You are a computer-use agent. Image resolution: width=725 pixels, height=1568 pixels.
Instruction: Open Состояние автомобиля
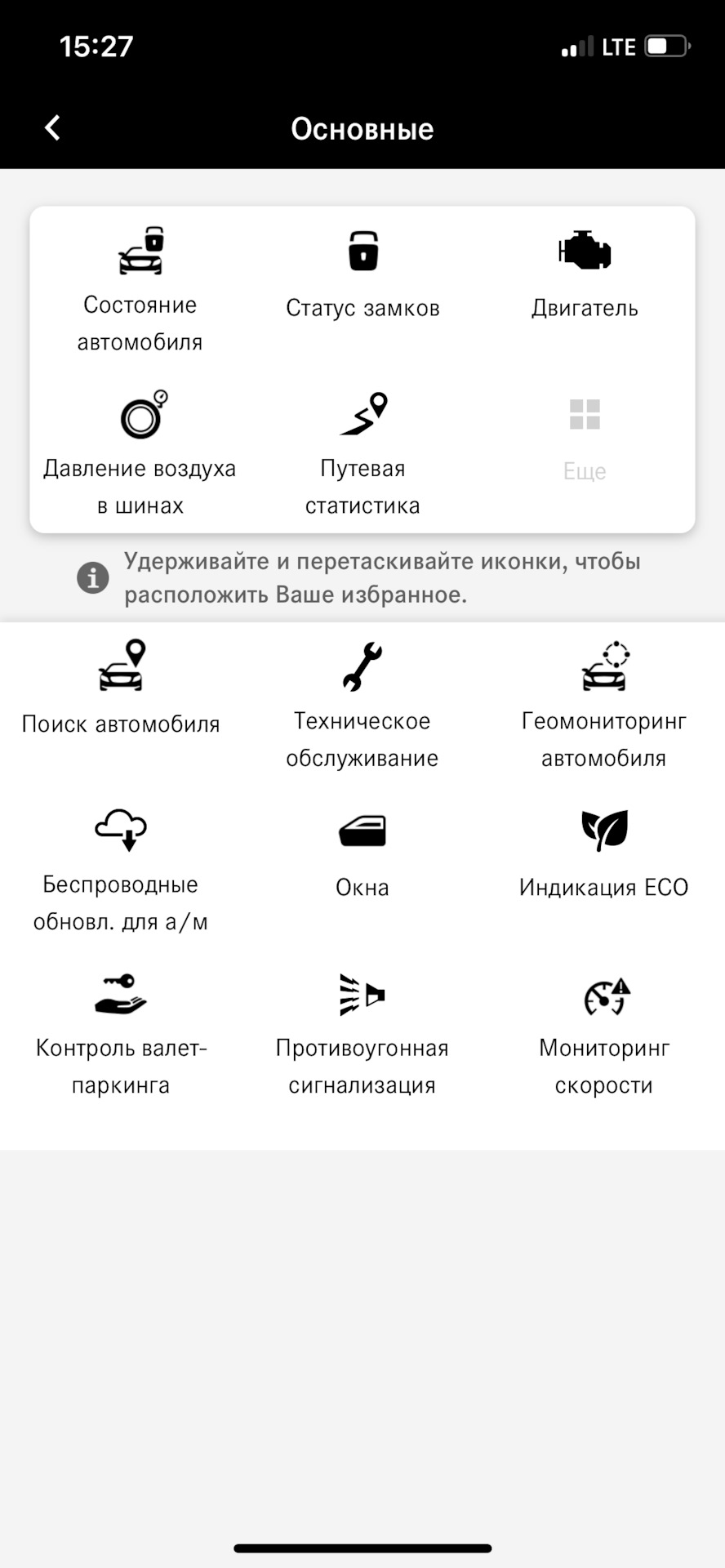click(x=140, y=290)
